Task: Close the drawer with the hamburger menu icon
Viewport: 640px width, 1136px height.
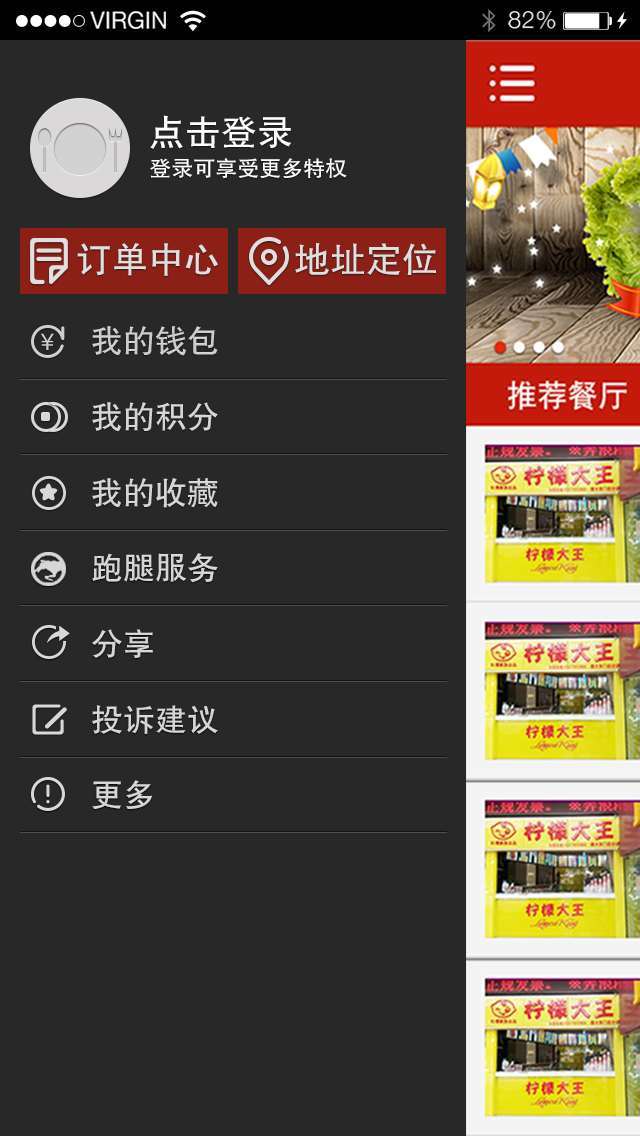Action: click(x=512, y=84)
